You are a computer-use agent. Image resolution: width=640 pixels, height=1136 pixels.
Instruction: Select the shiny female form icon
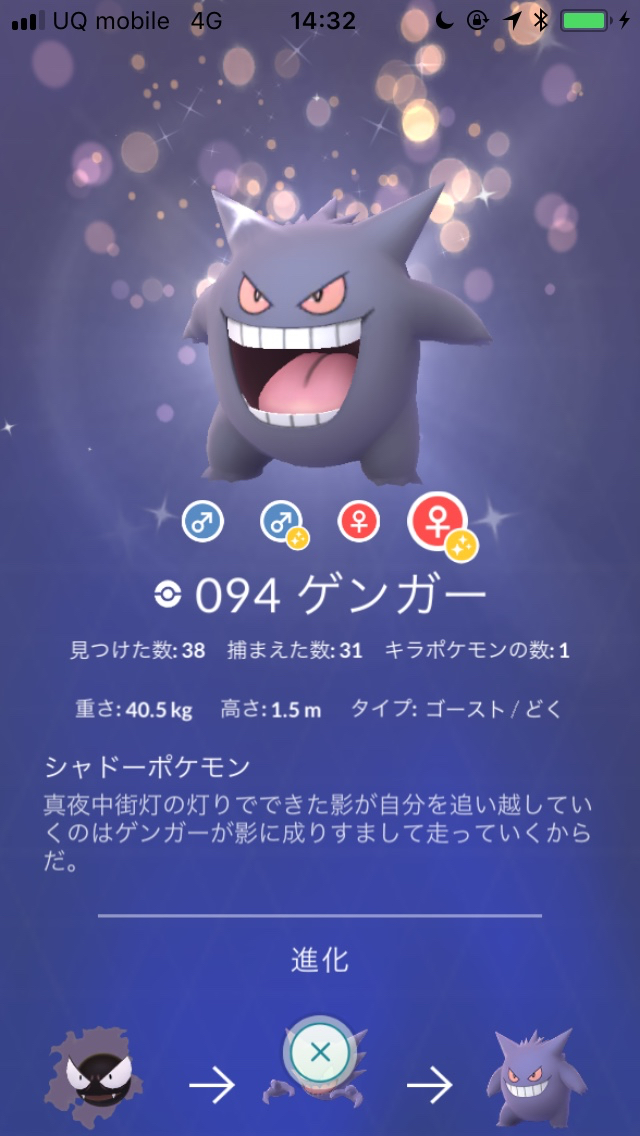tap(438, 523)
